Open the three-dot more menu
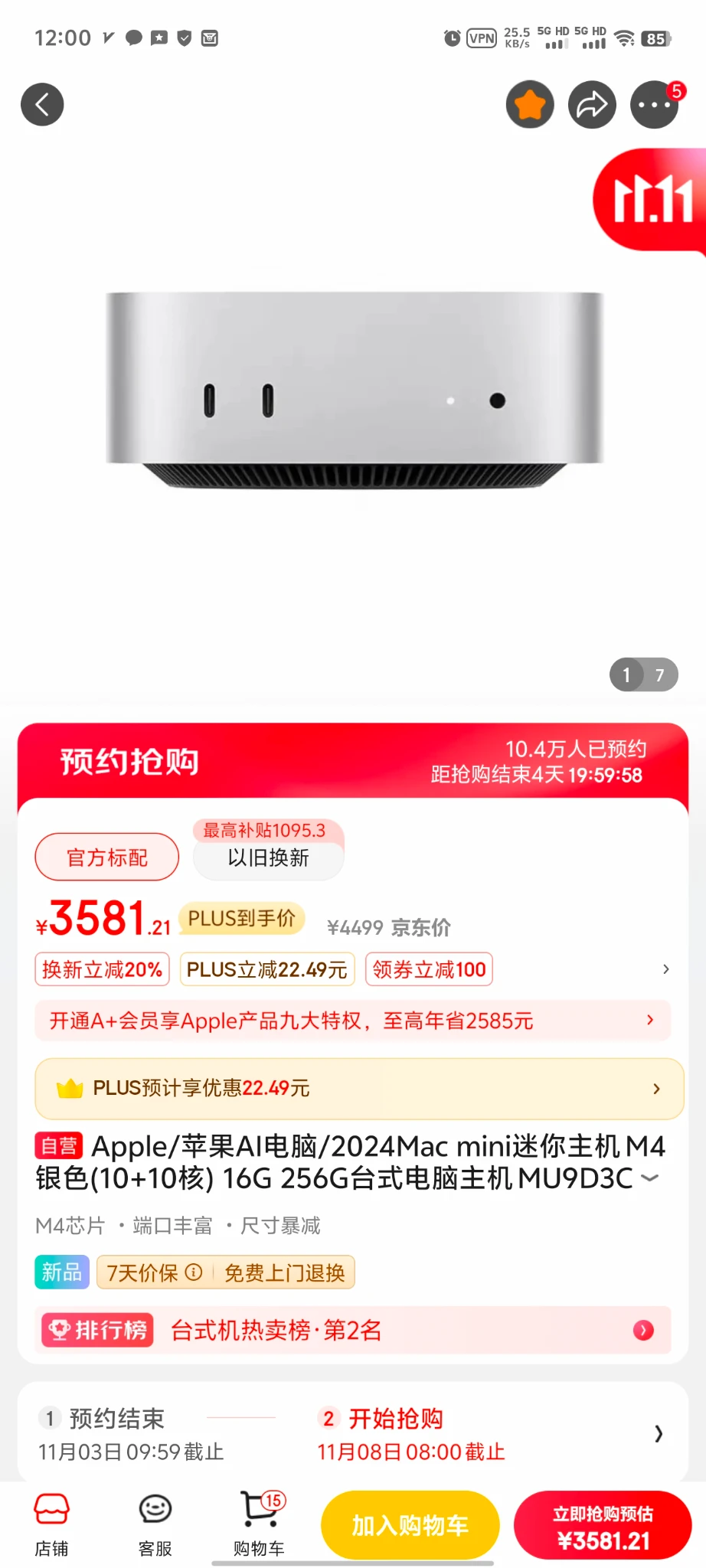The image size is (706, 1568). [x=654, y=104]
